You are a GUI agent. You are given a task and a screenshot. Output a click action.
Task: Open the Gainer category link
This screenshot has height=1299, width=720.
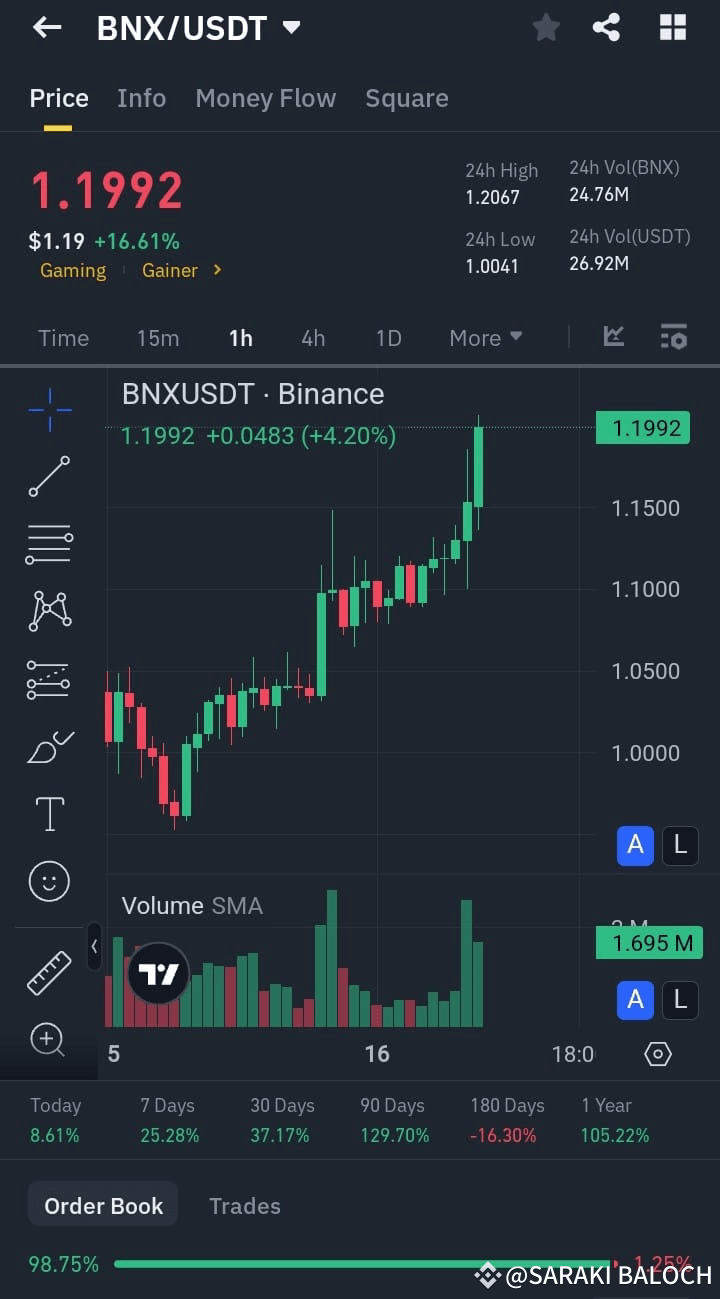(x=170, y=270)
